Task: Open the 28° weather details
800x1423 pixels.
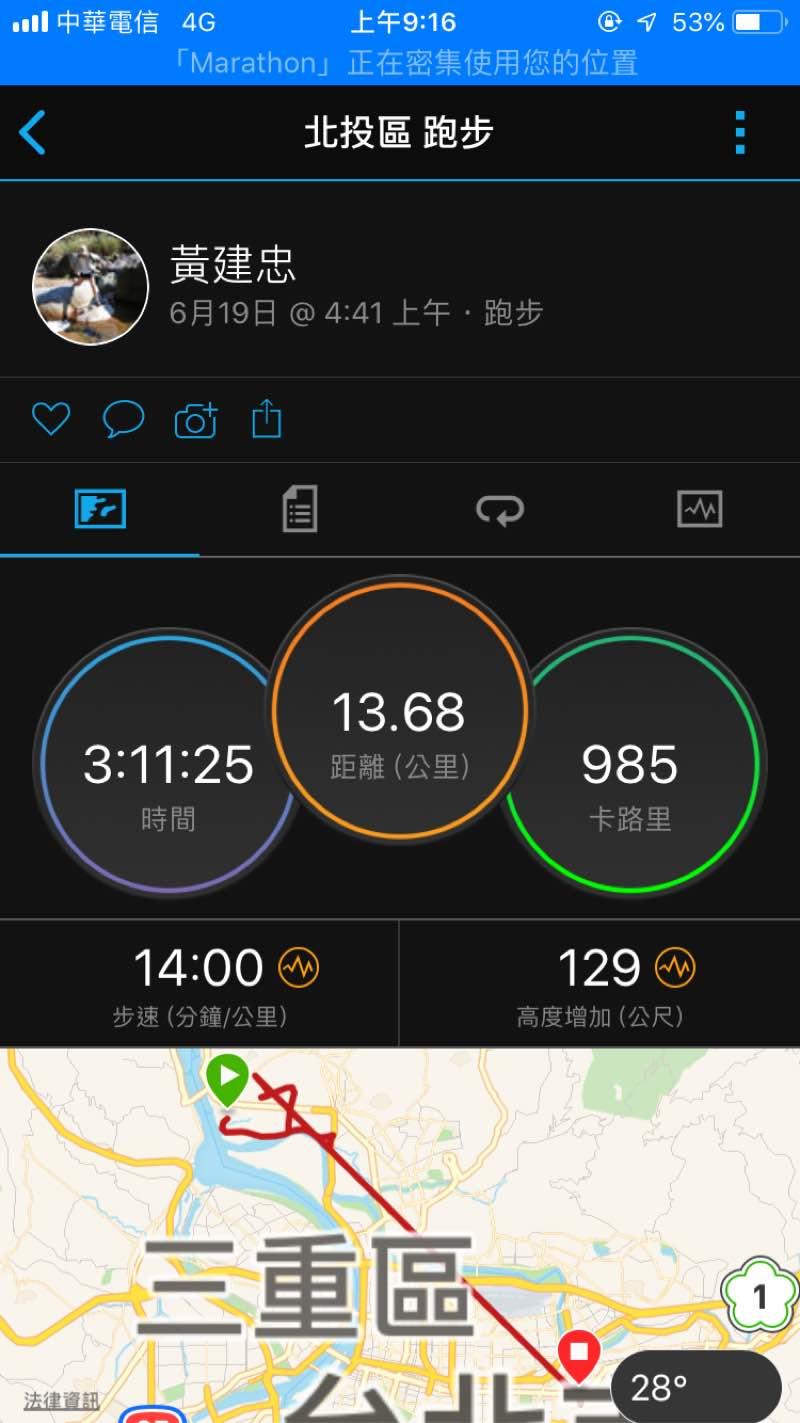Action: pyautogui.click(x=695, y=1388)
